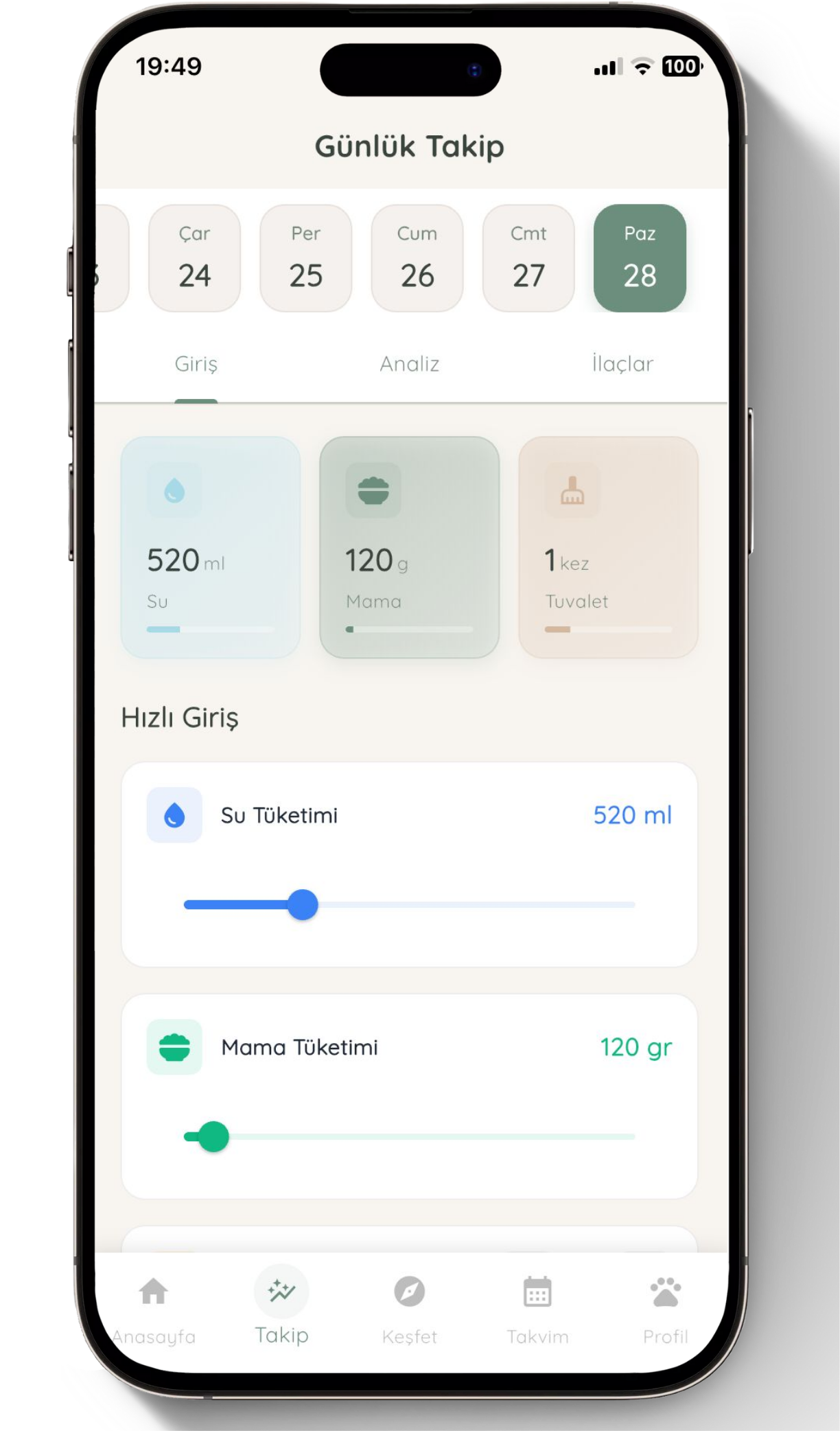Switch to the Giriş tab

[196, 364]
